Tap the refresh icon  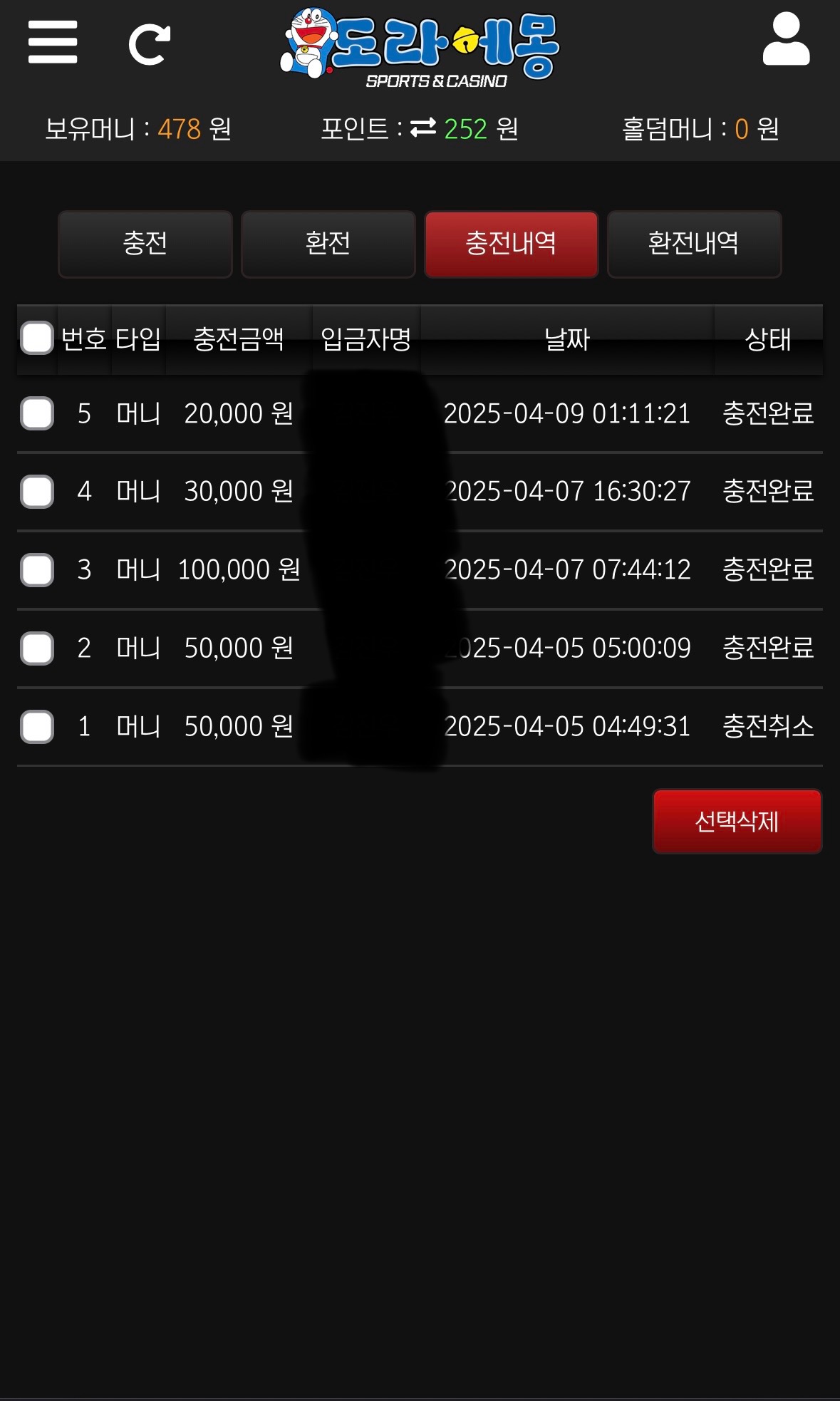150,45
